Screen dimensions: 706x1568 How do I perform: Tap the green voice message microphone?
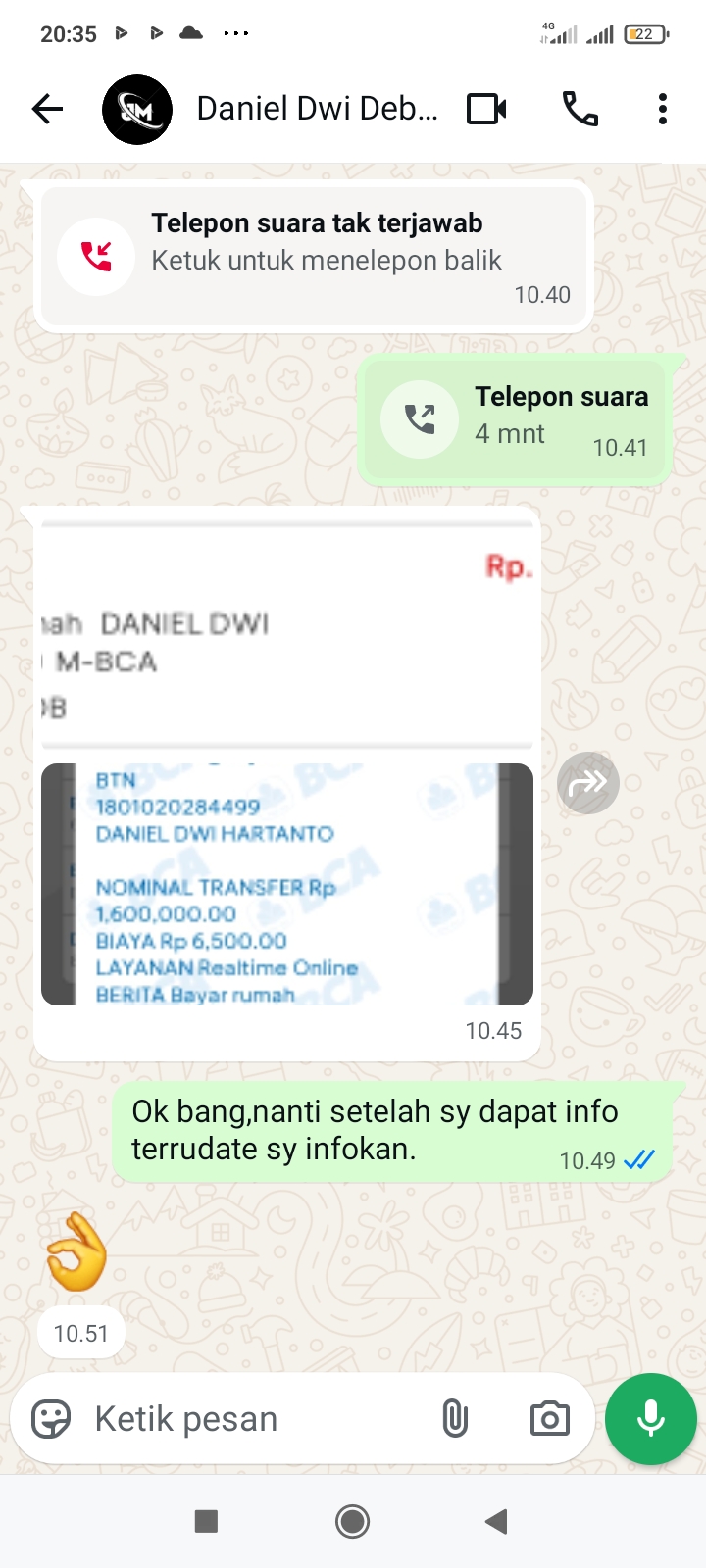point(651,1418)
